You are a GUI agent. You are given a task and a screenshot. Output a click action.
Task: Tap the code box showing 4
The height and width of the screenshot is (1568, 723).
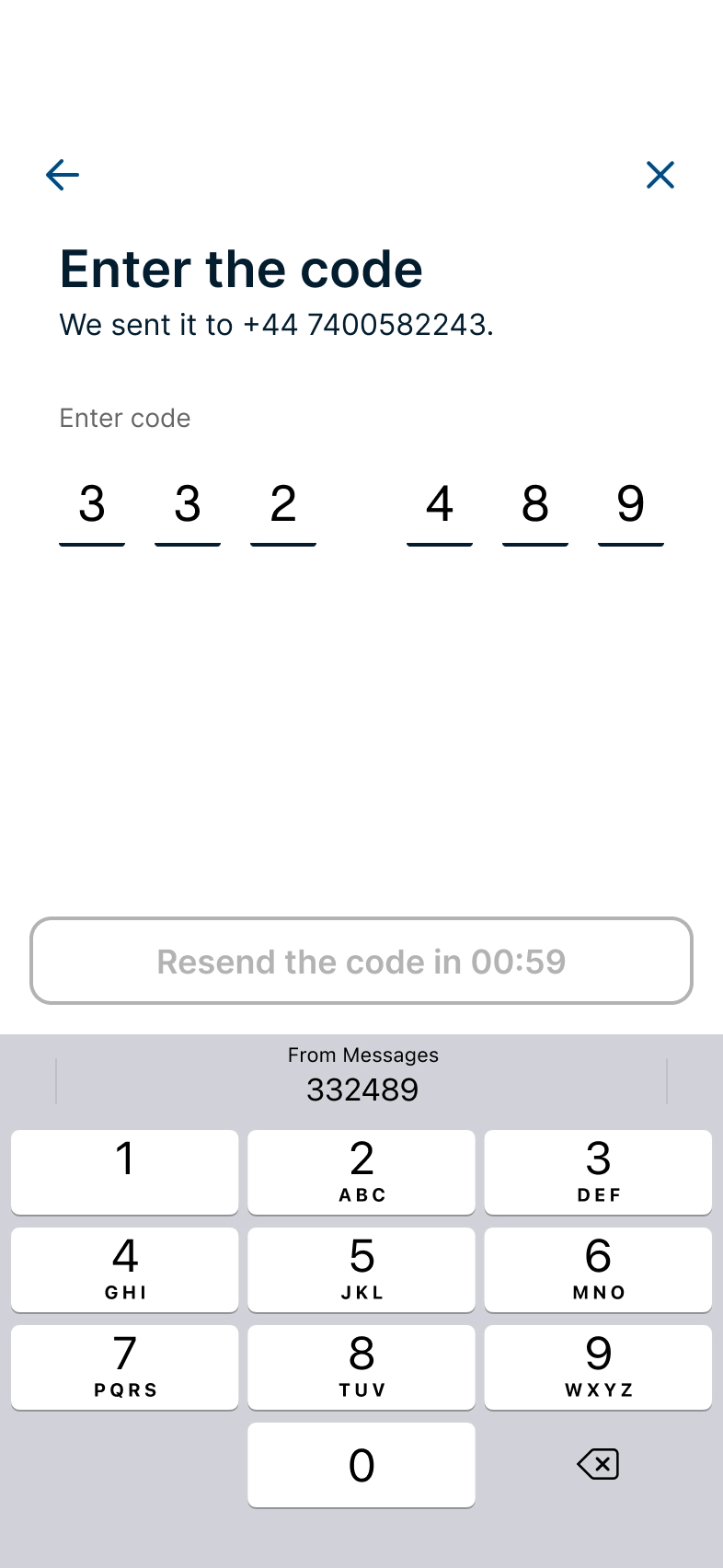(x=441, y=502)
